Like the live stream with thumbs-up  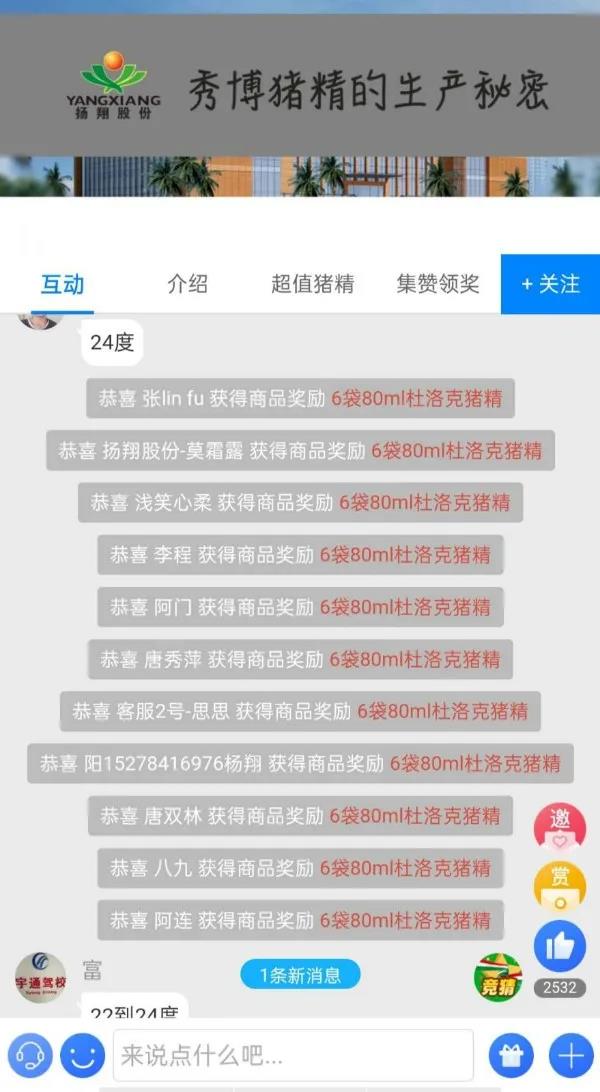point(560,946)
